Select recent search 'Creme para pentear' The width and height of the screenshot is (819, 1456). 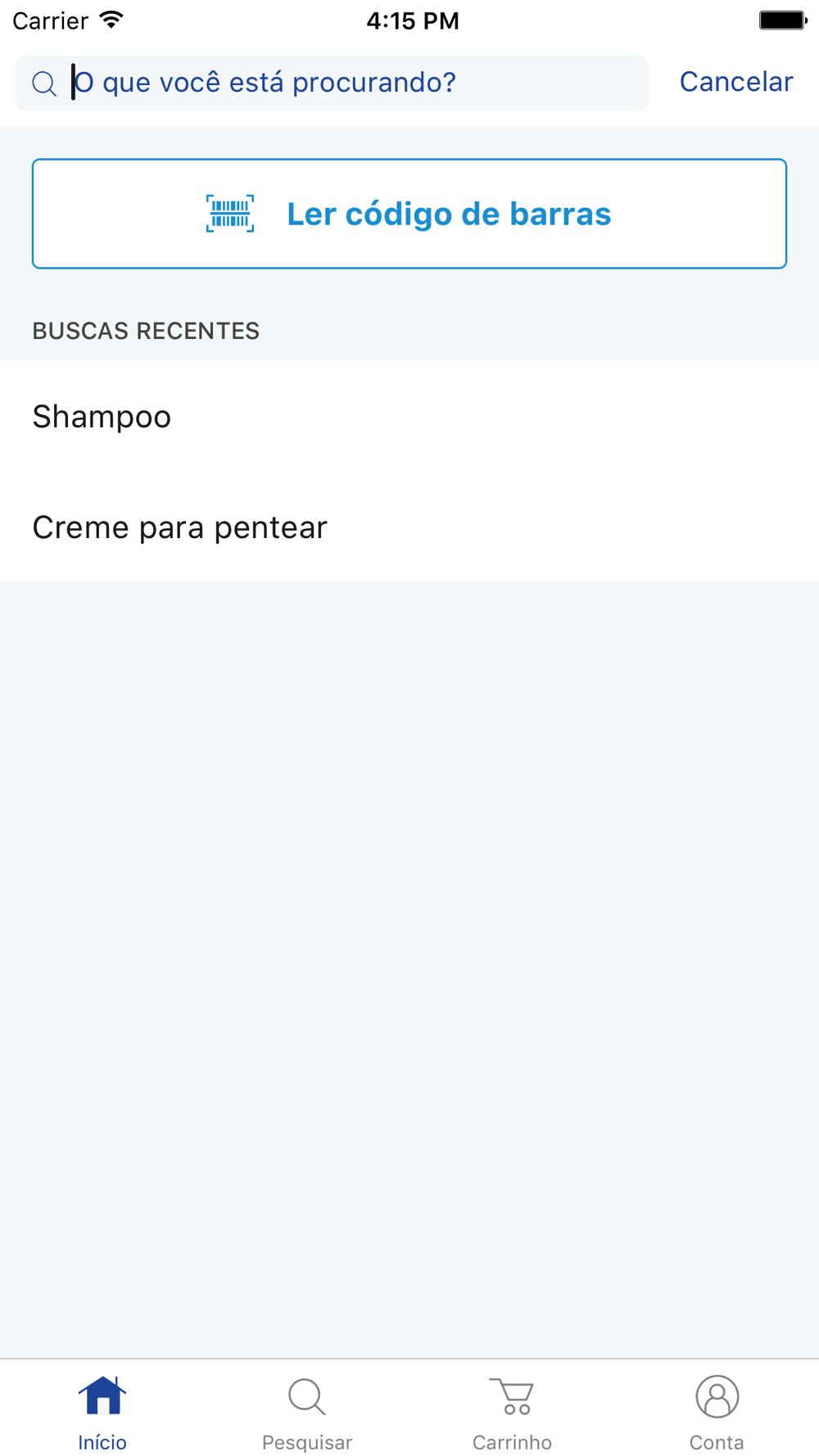(x=409, y=527)
